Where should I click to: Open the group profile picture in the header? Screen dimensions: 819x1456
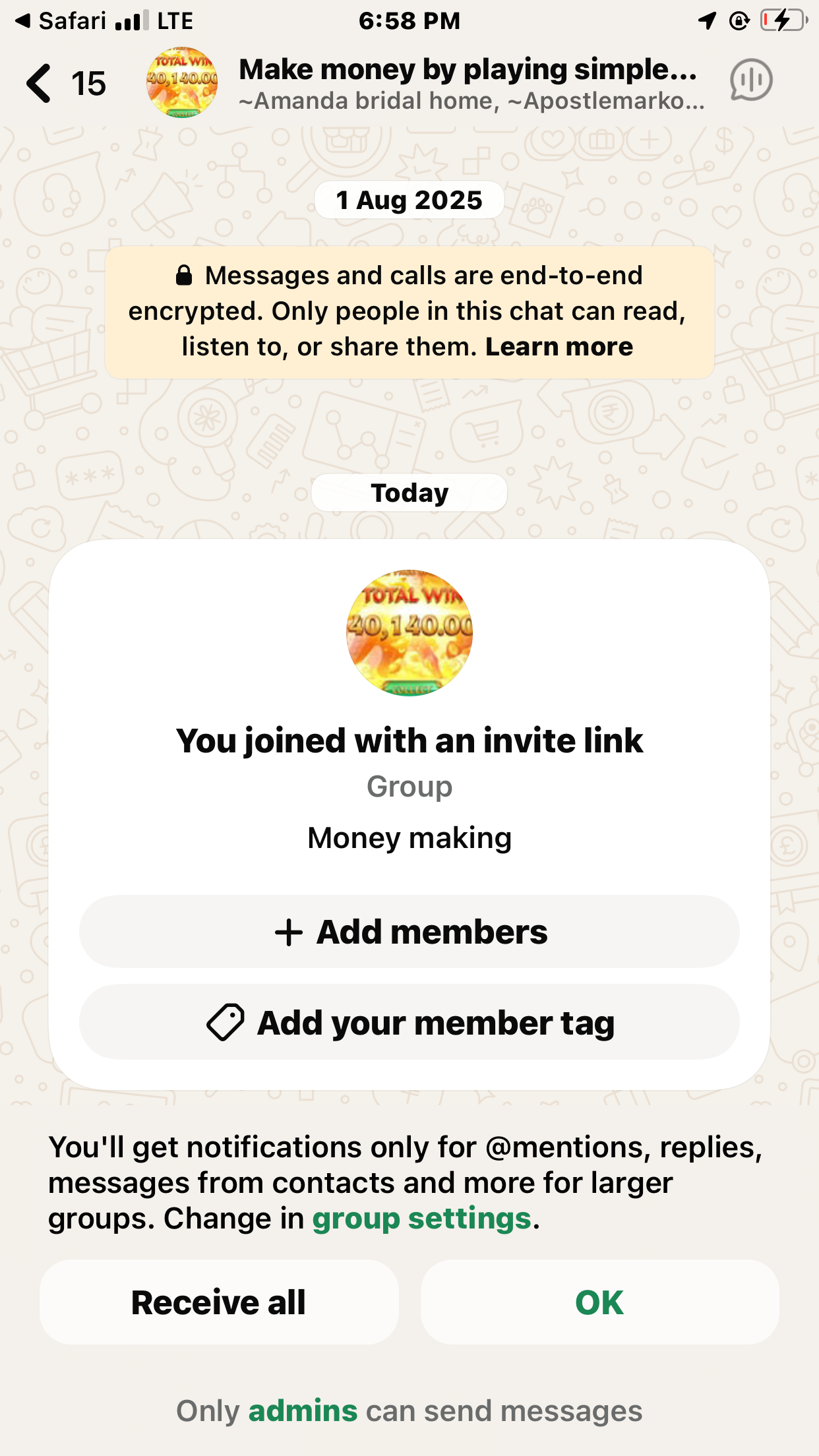[x=182, y=83]
